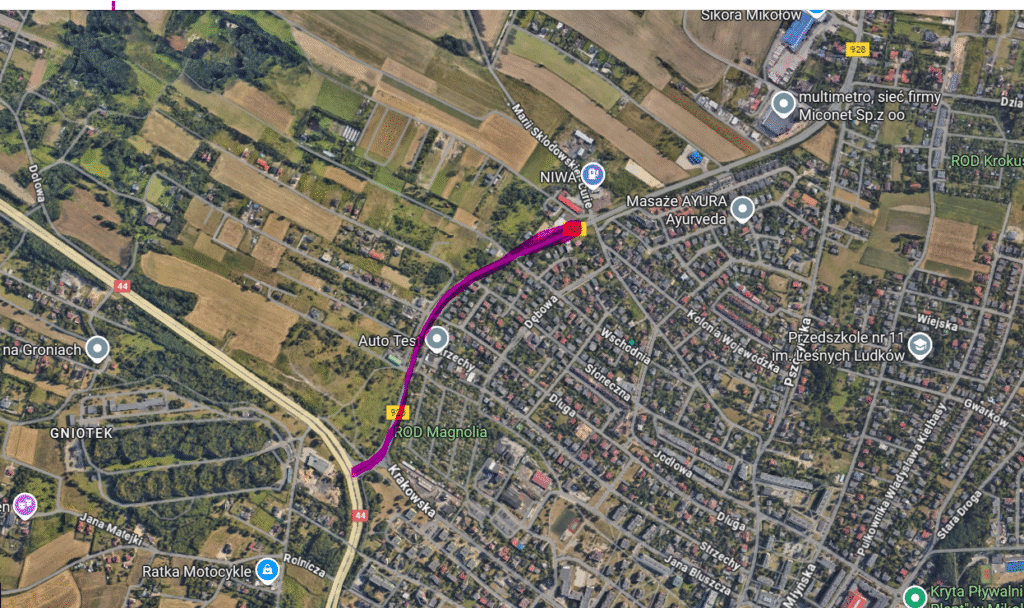Select the Auto Test place pin
This screenshot has height=608, width=1024.
click(437, 340)
